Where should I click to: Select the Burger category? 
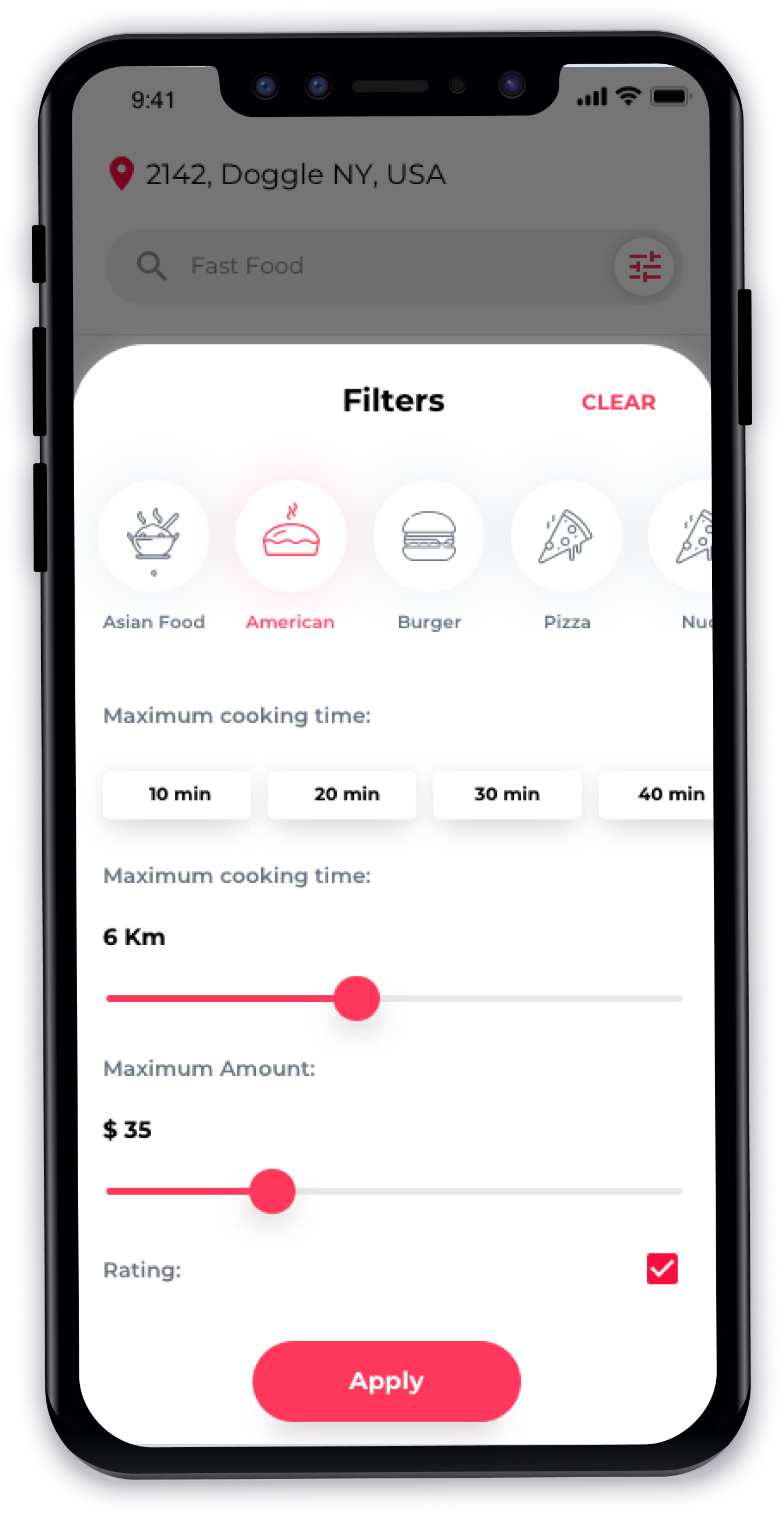(x=428, y=537)
